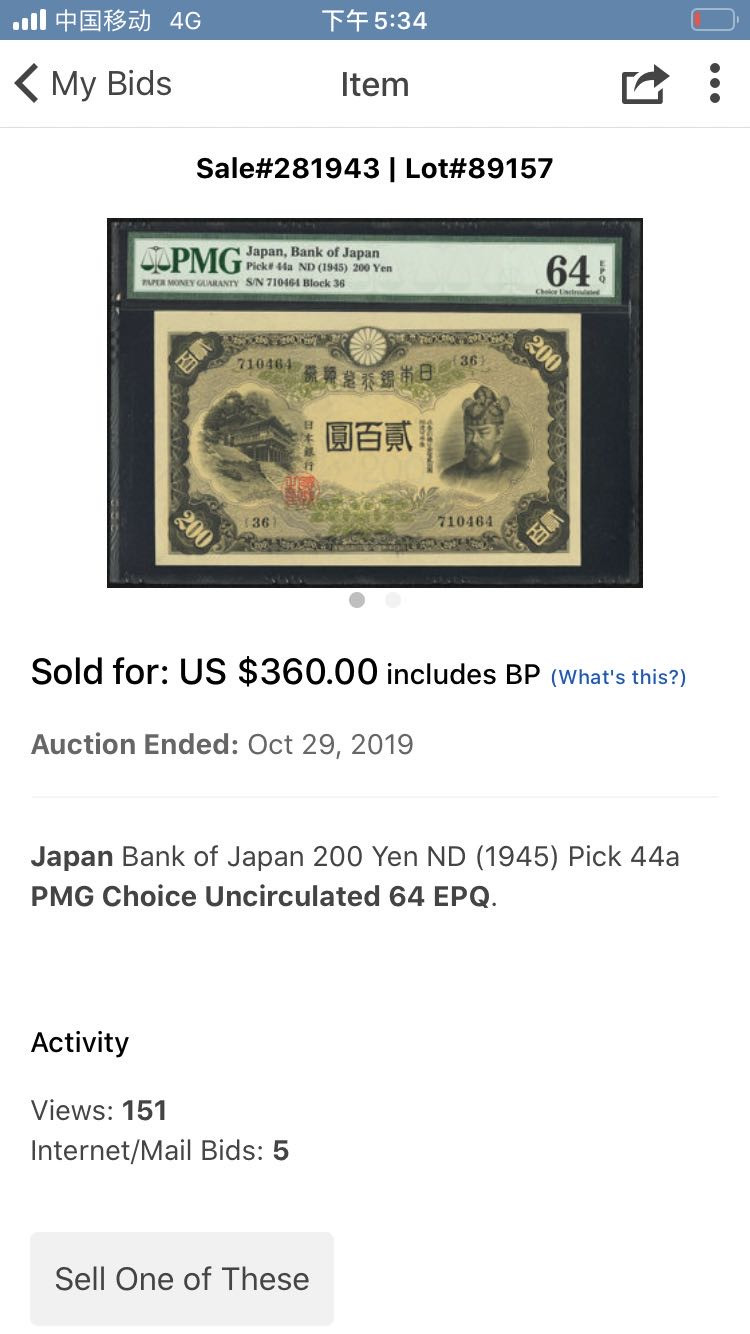Tap the back chevron arrow icon
750x1334 pixels.
tap(27, 84)
